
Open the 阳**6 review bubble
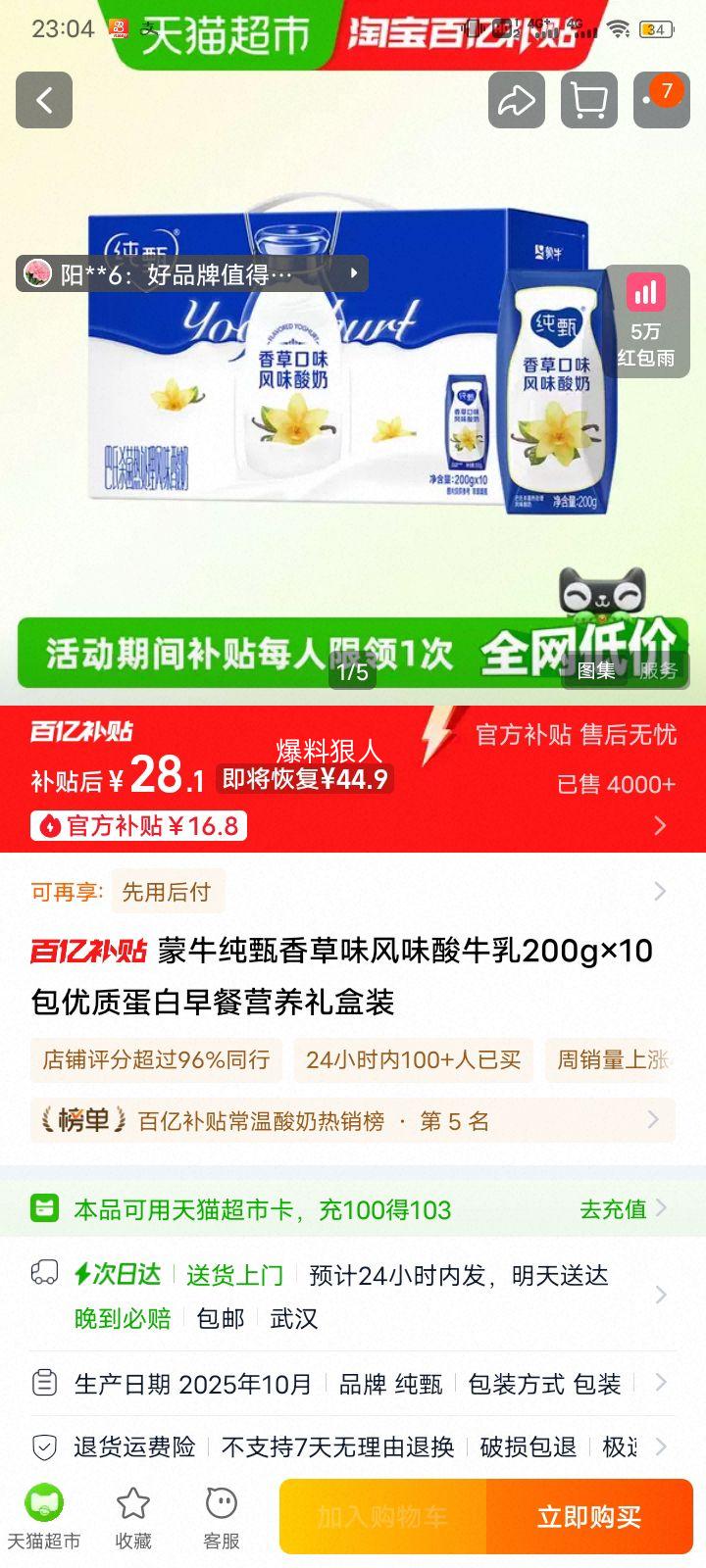[191, 273]
